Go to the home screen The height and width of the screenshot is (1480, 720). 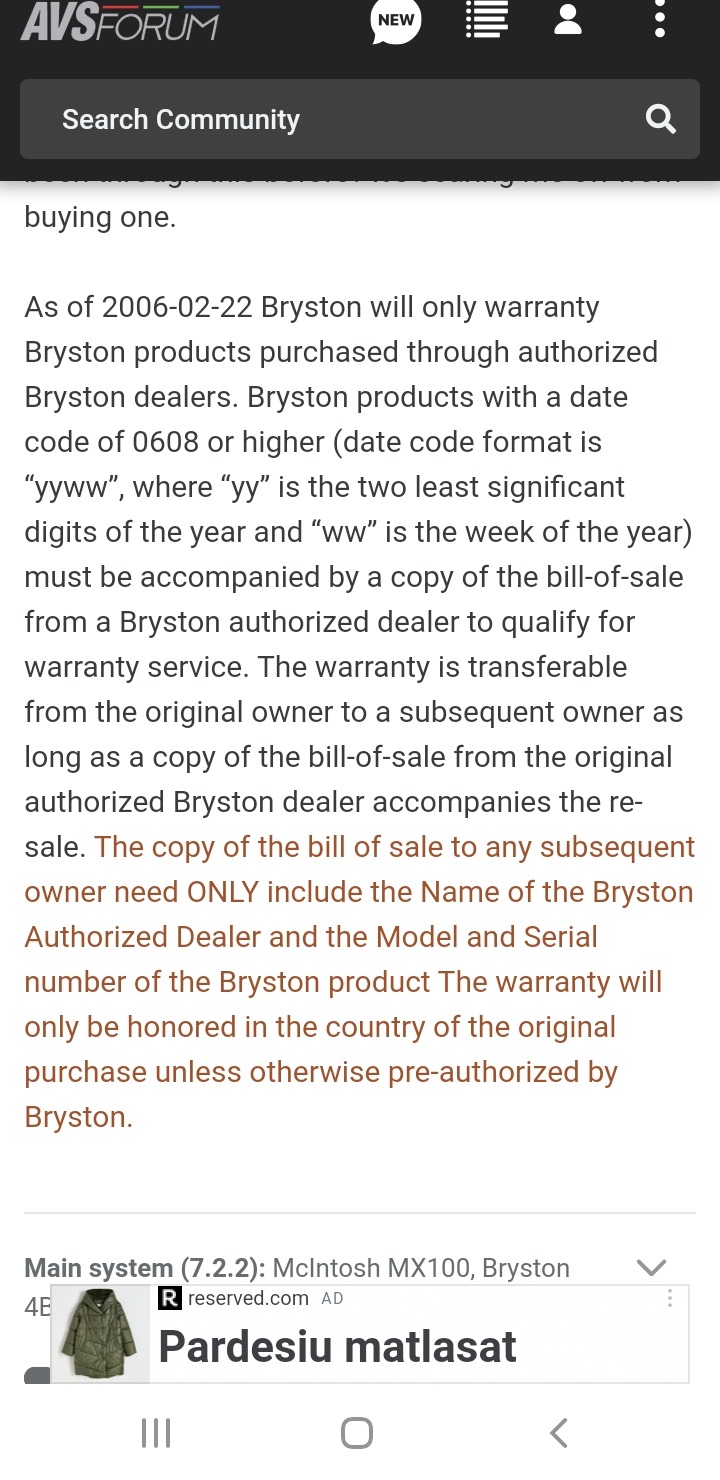tap(357, 1433)
